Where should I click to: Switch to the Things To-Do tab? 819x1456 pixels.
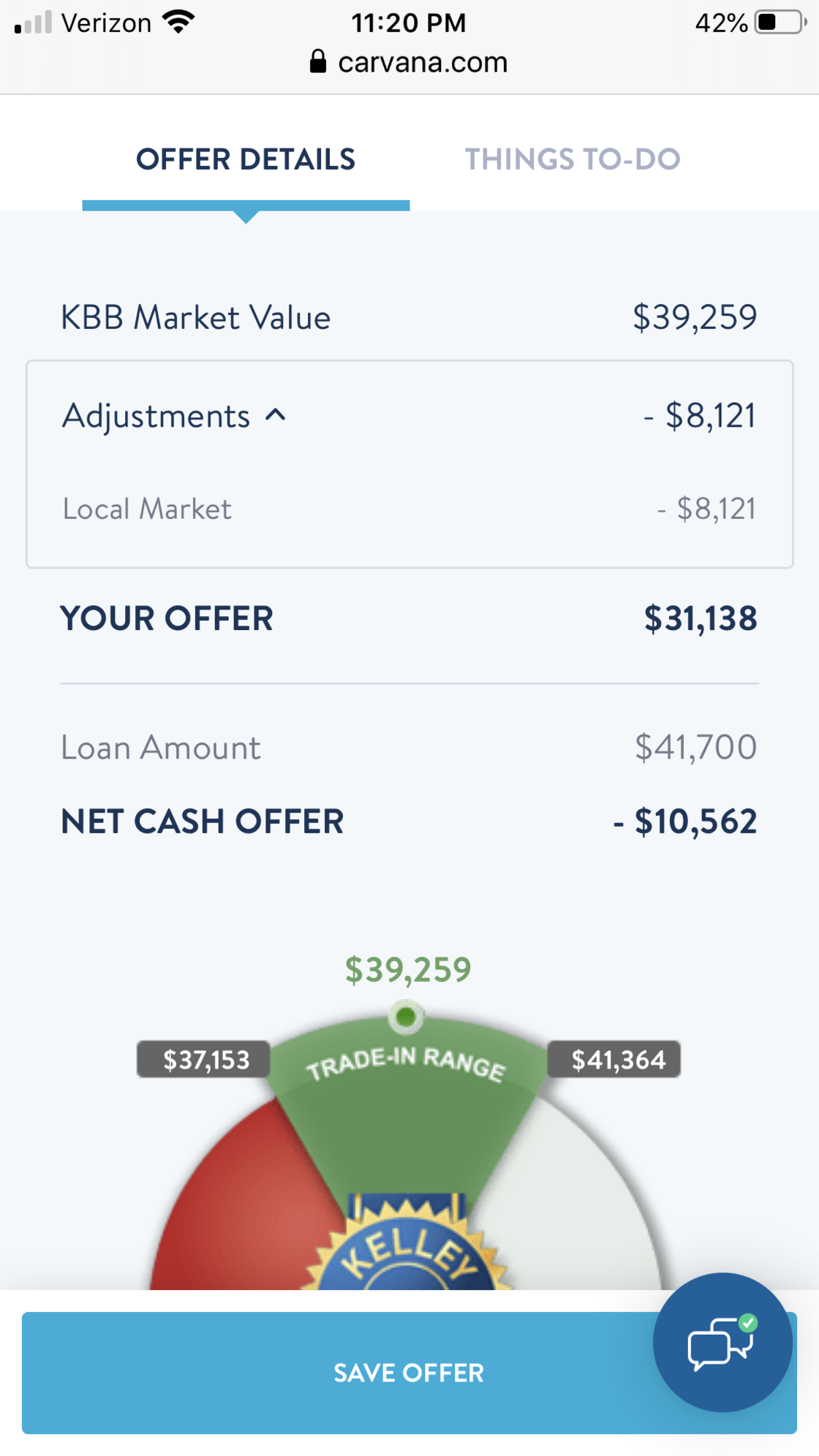pos(573,159)
